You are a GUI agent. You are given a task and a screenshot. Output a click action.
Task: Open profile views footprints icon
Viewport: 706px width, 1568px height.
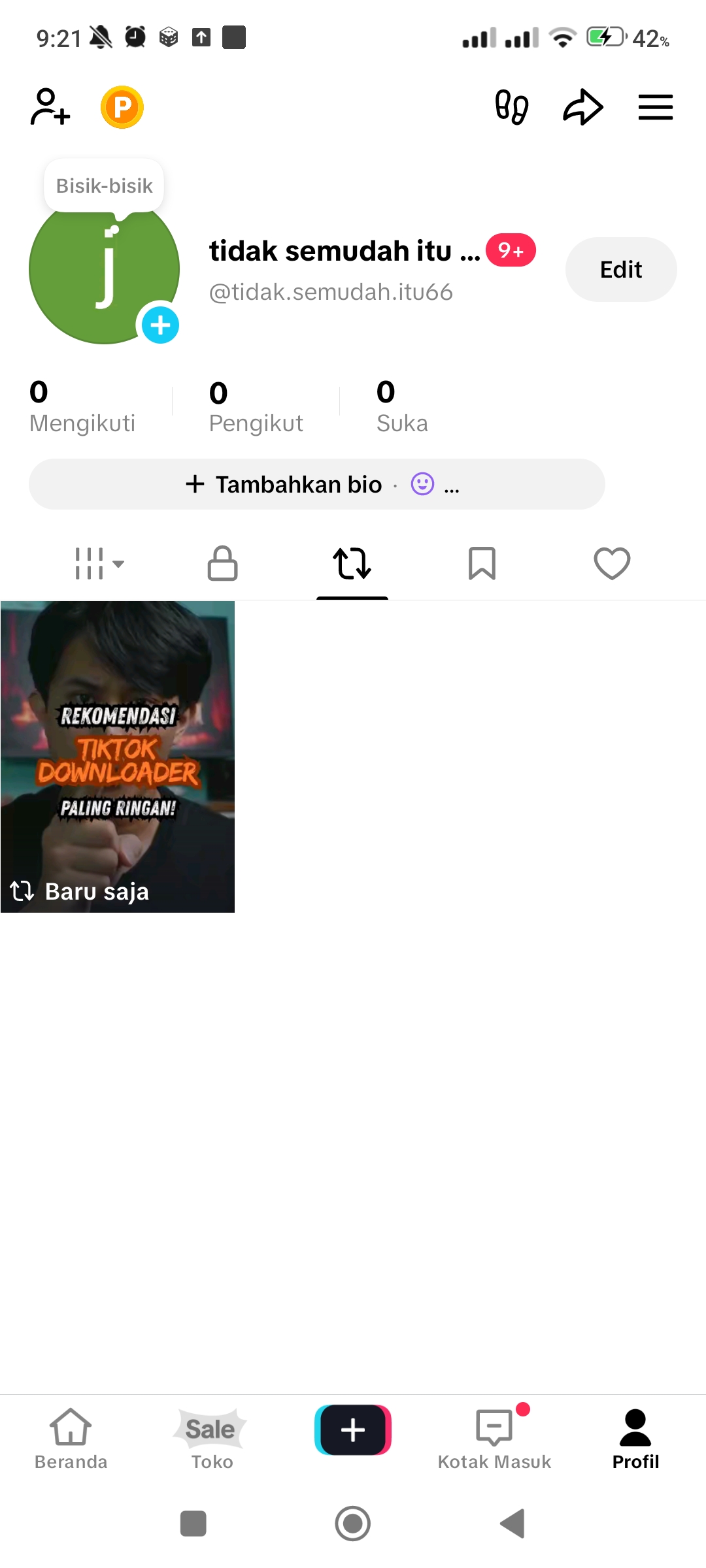click(x=511, y=107)
